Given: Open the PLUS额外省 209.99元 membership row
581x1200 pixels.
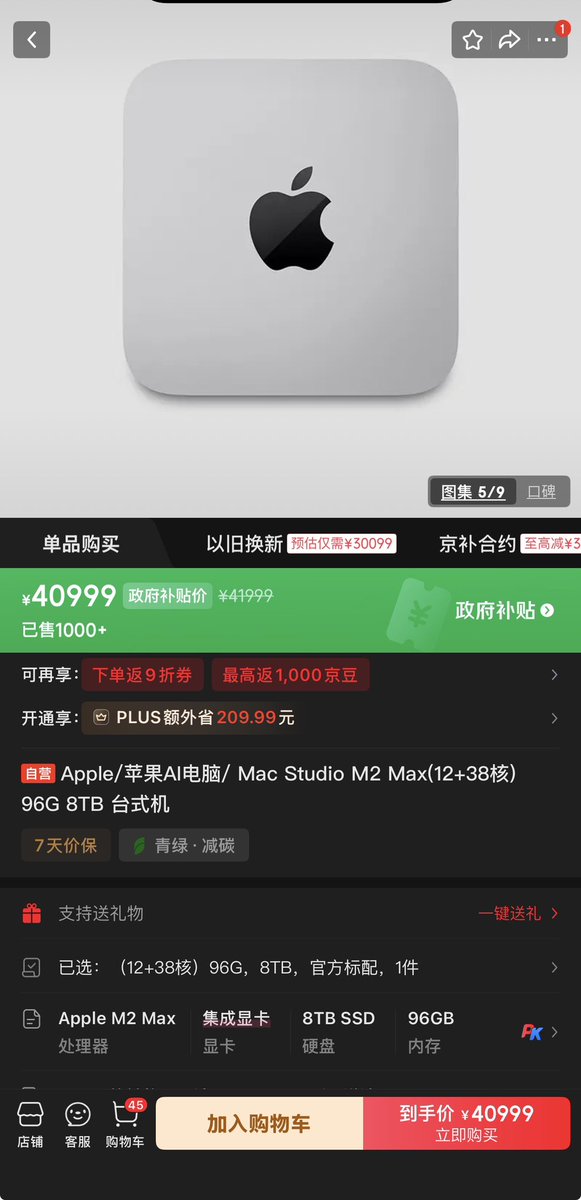Looking at the screenshot, I should point(290,718).
